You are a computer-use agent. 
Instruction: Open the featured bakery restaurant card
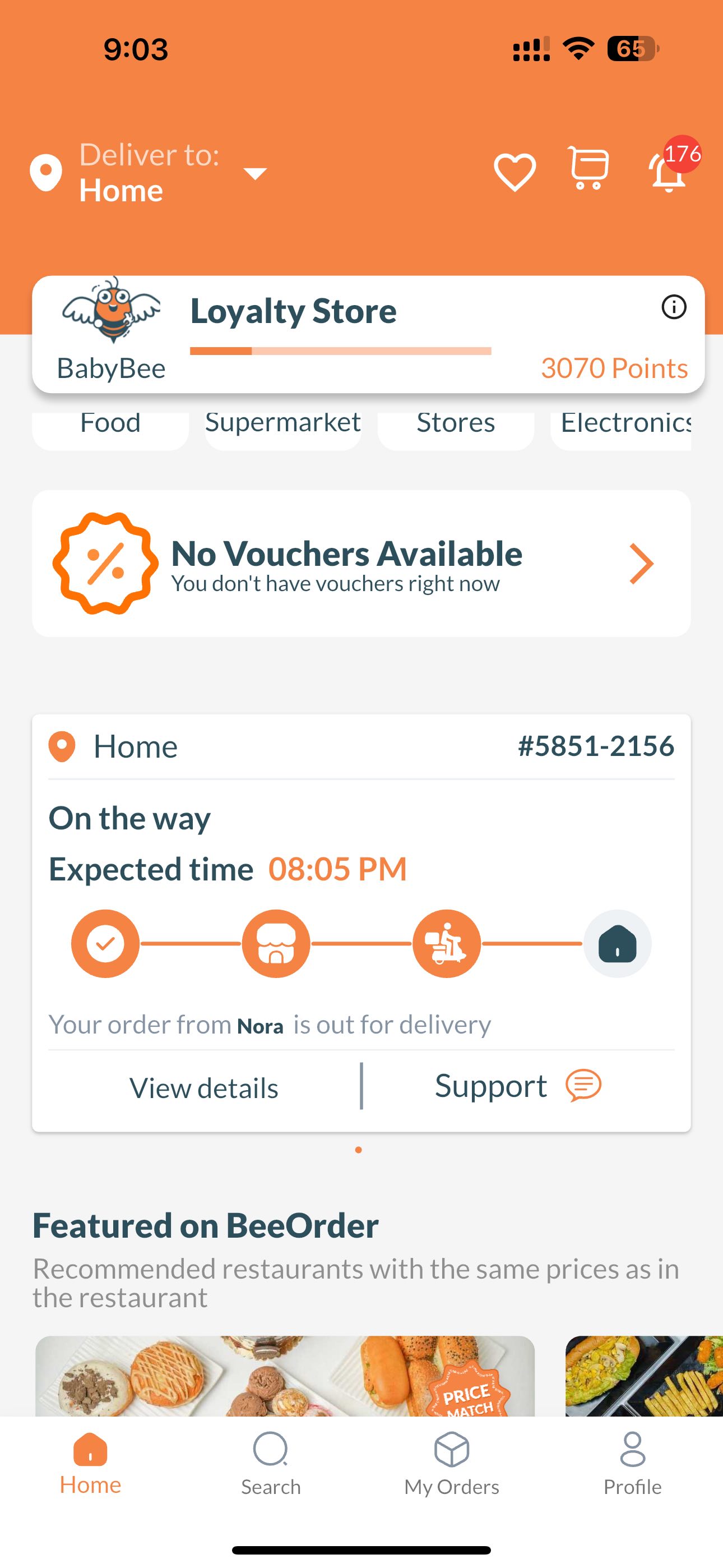click(285, 1376)
